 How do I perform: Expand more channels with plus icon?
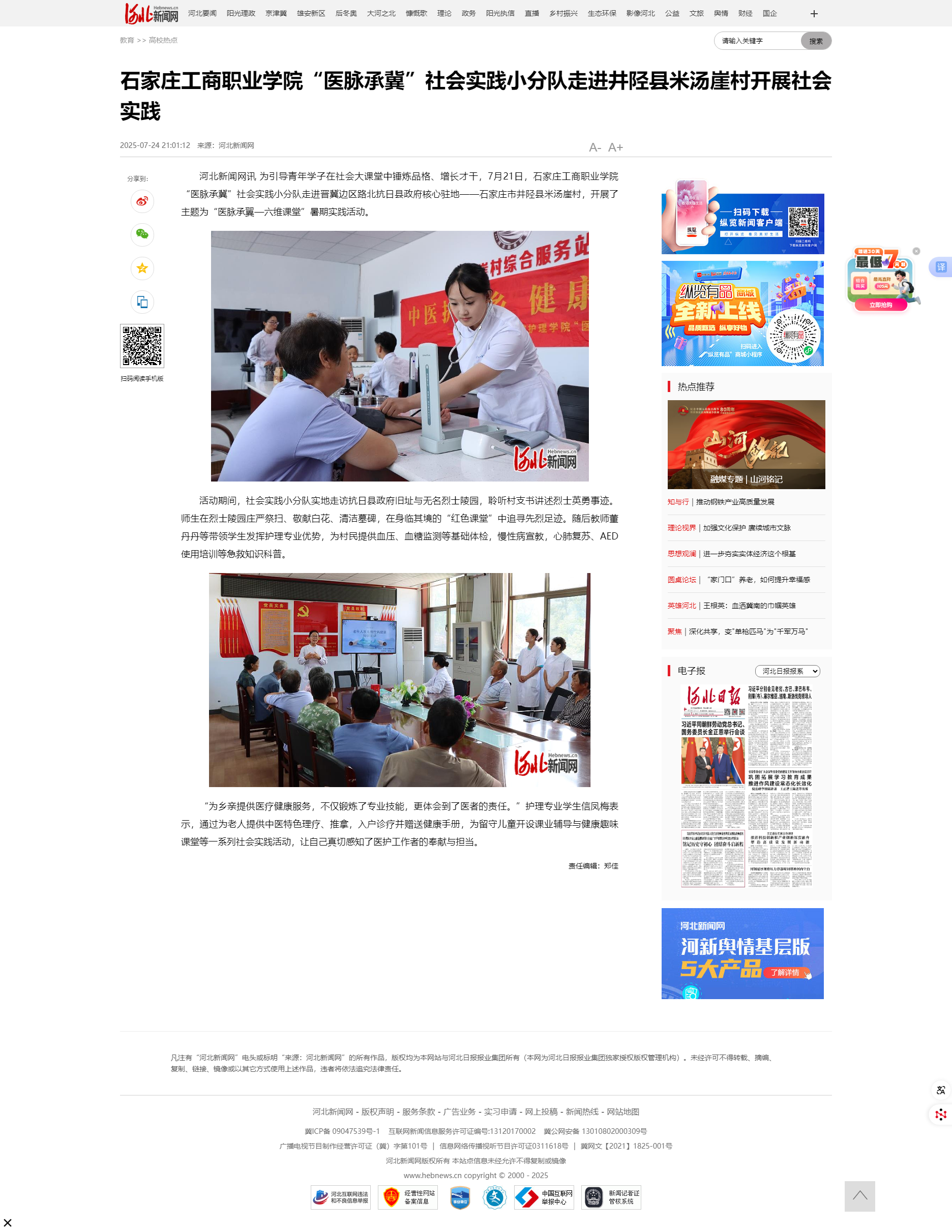point(813,14)
